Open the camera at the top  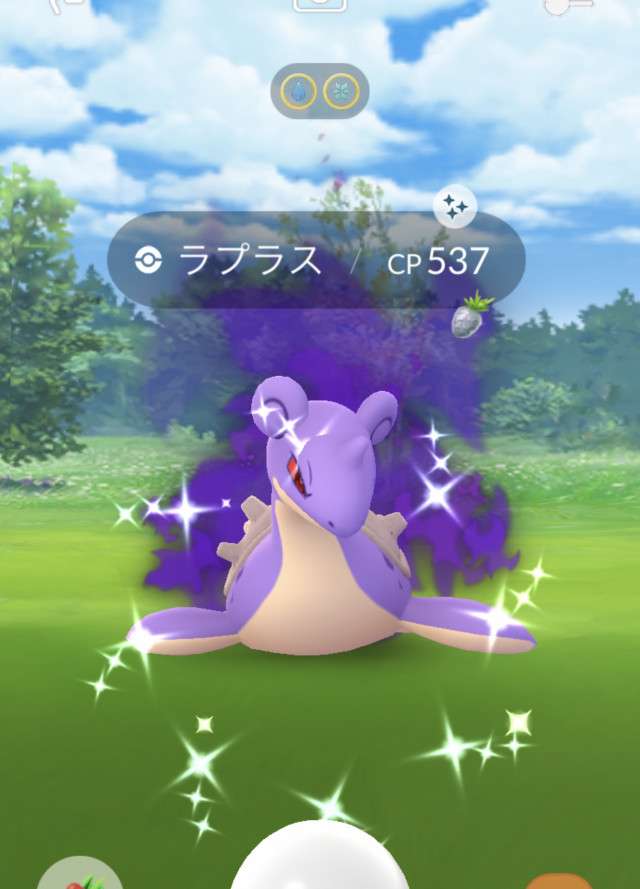point(320,5)
